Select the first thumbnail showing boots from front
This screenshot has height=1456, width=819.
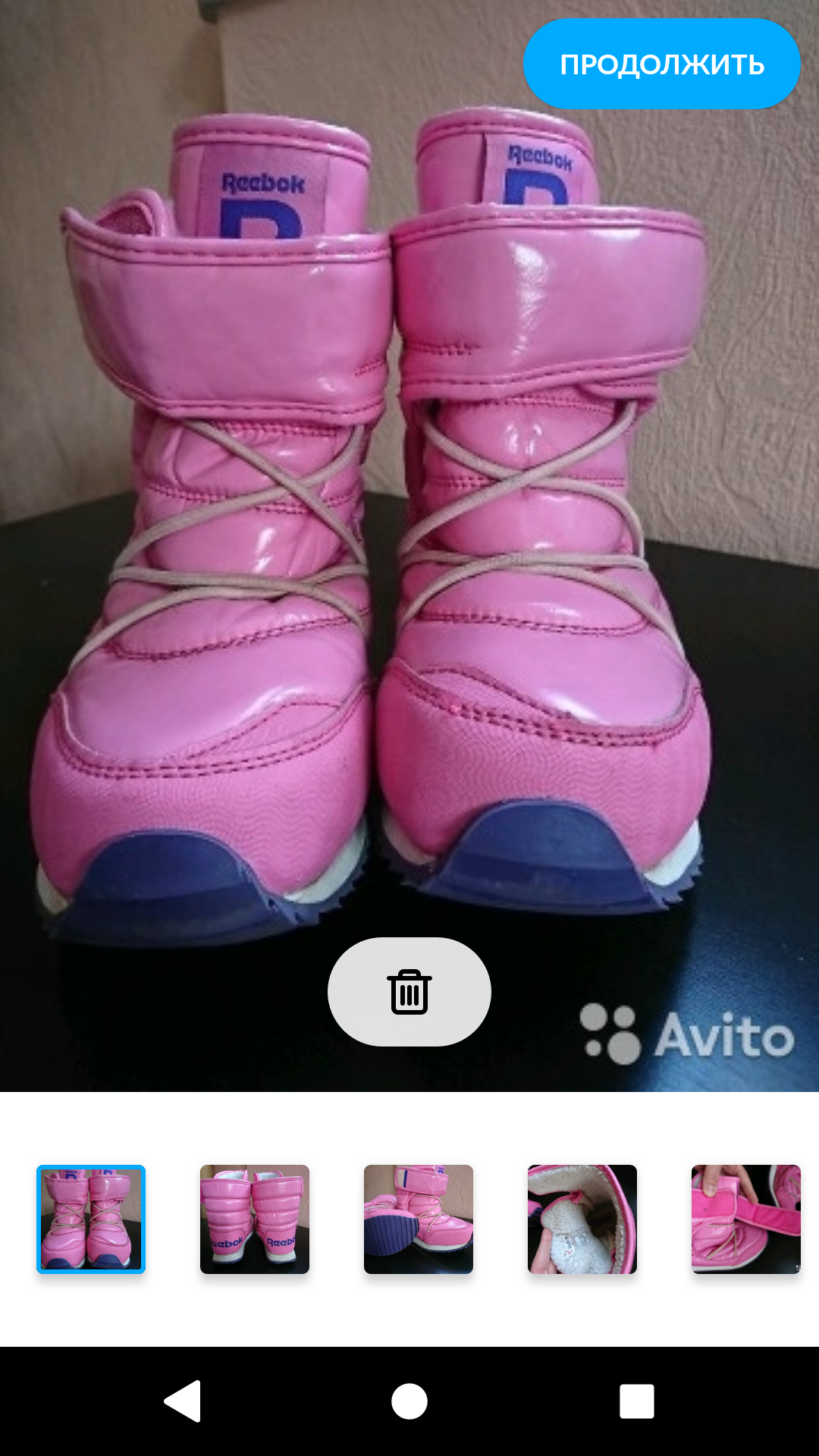[x=91, y=1219]
